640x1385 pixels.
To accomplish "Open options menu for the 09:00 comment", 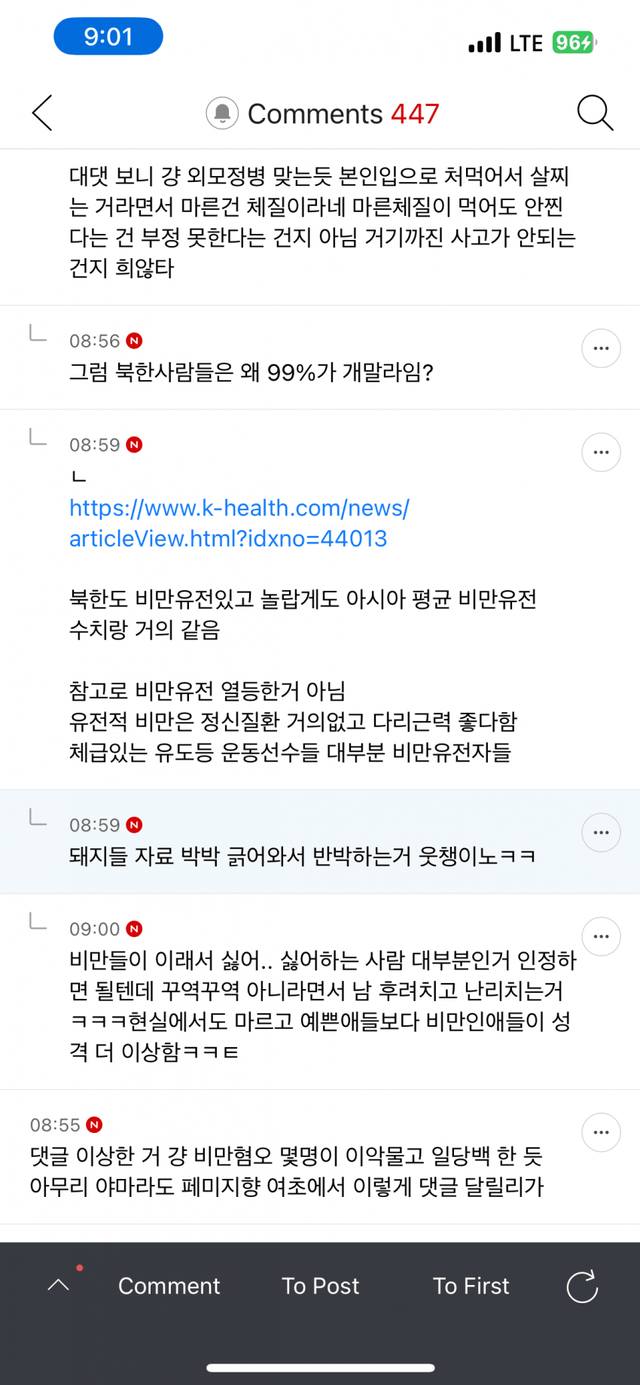I will (x=601, y=937).
